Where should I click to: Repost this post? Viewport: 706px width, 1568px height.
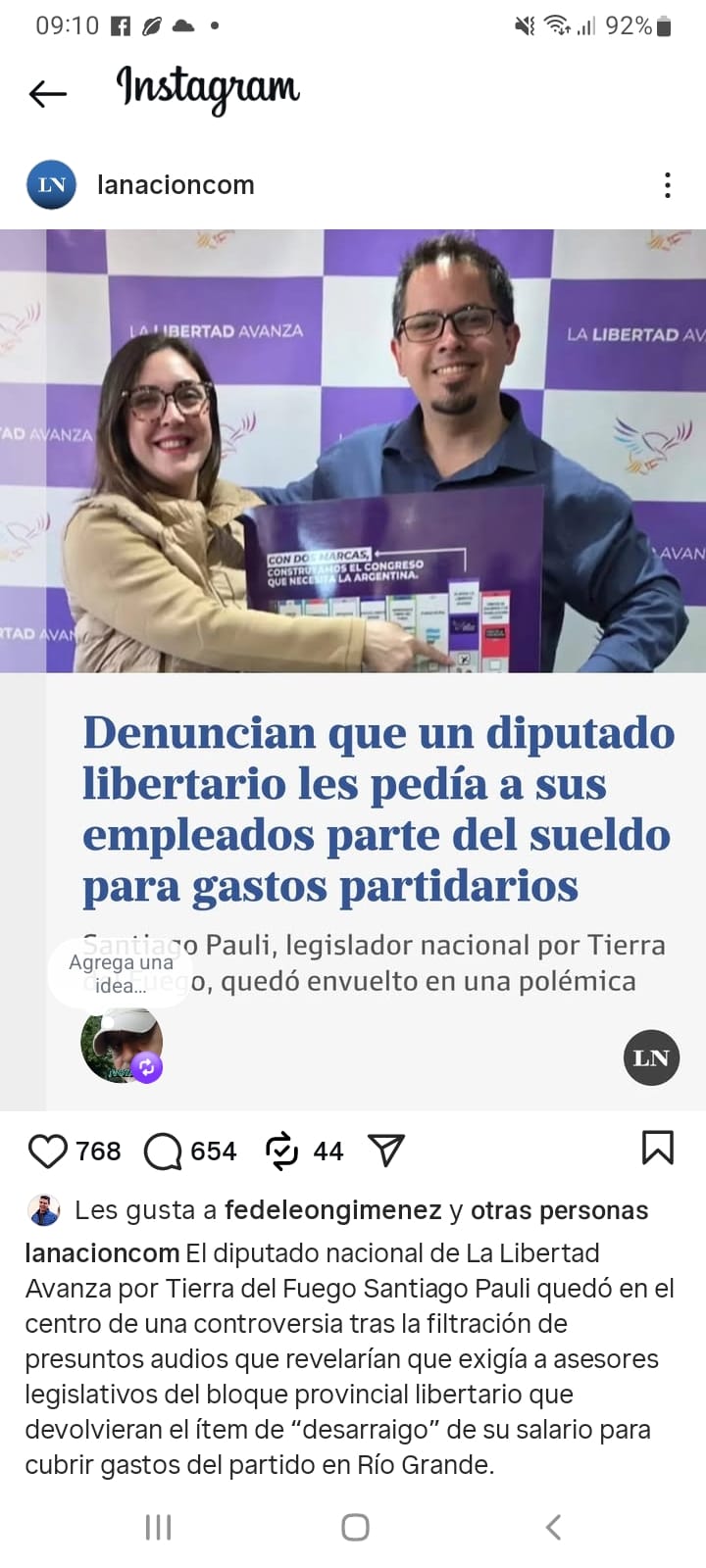pos(282,1151)
